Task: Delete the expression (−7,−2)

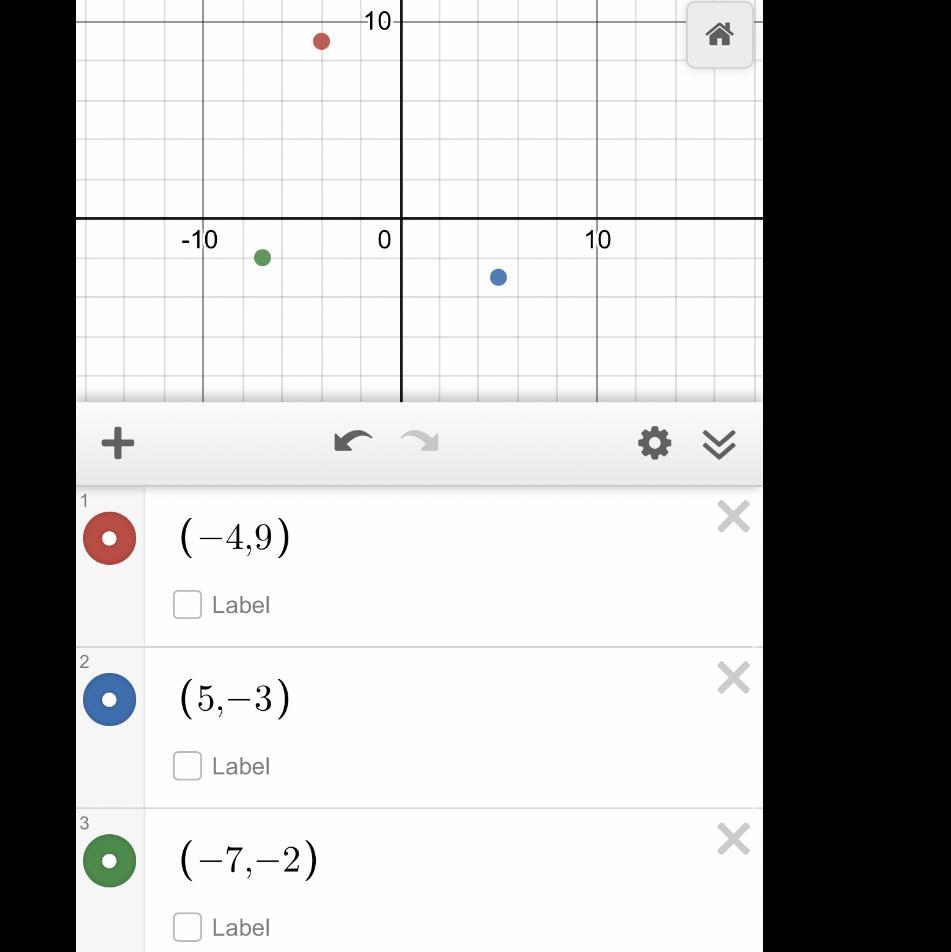Action: click(x=733, y=839)
